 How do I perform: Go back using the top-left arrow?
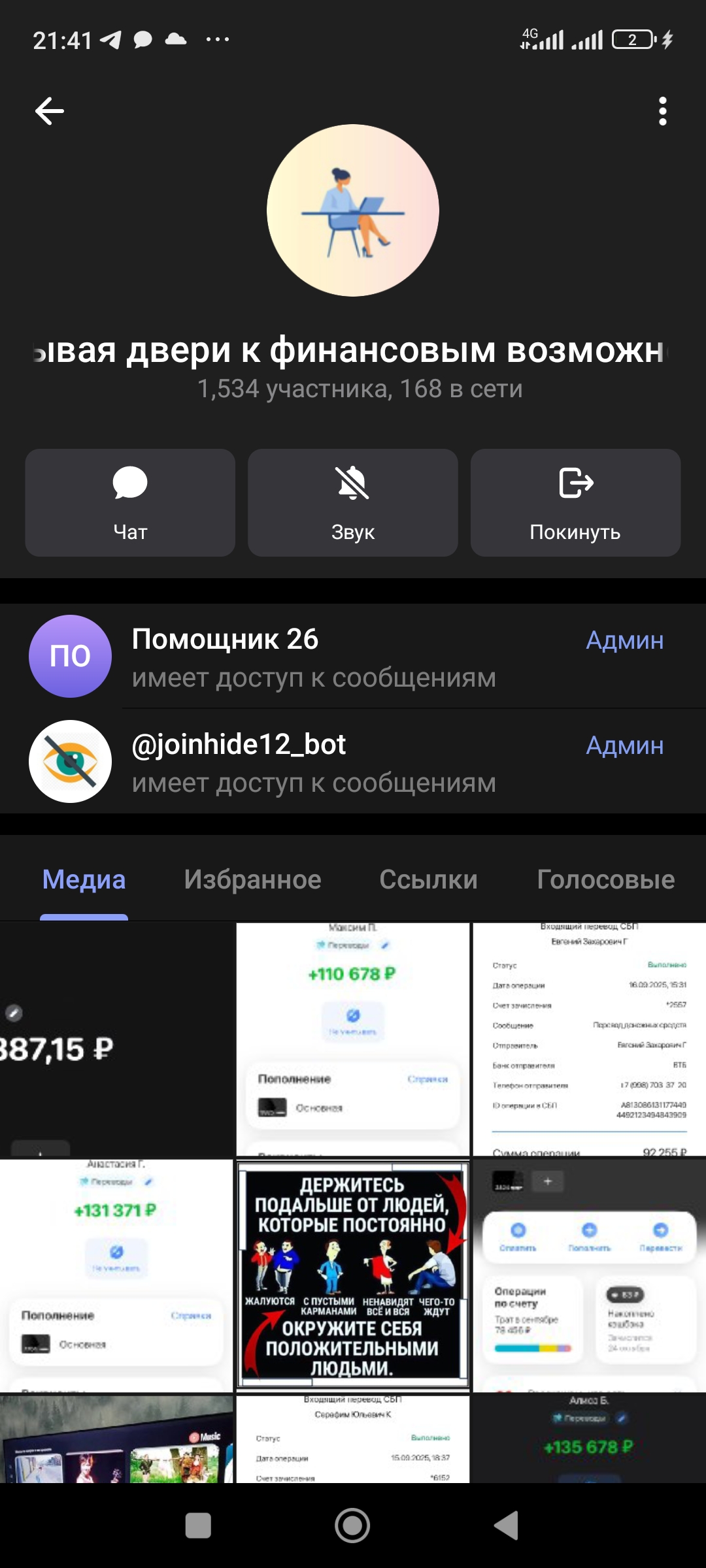click(x=50, y=111)
